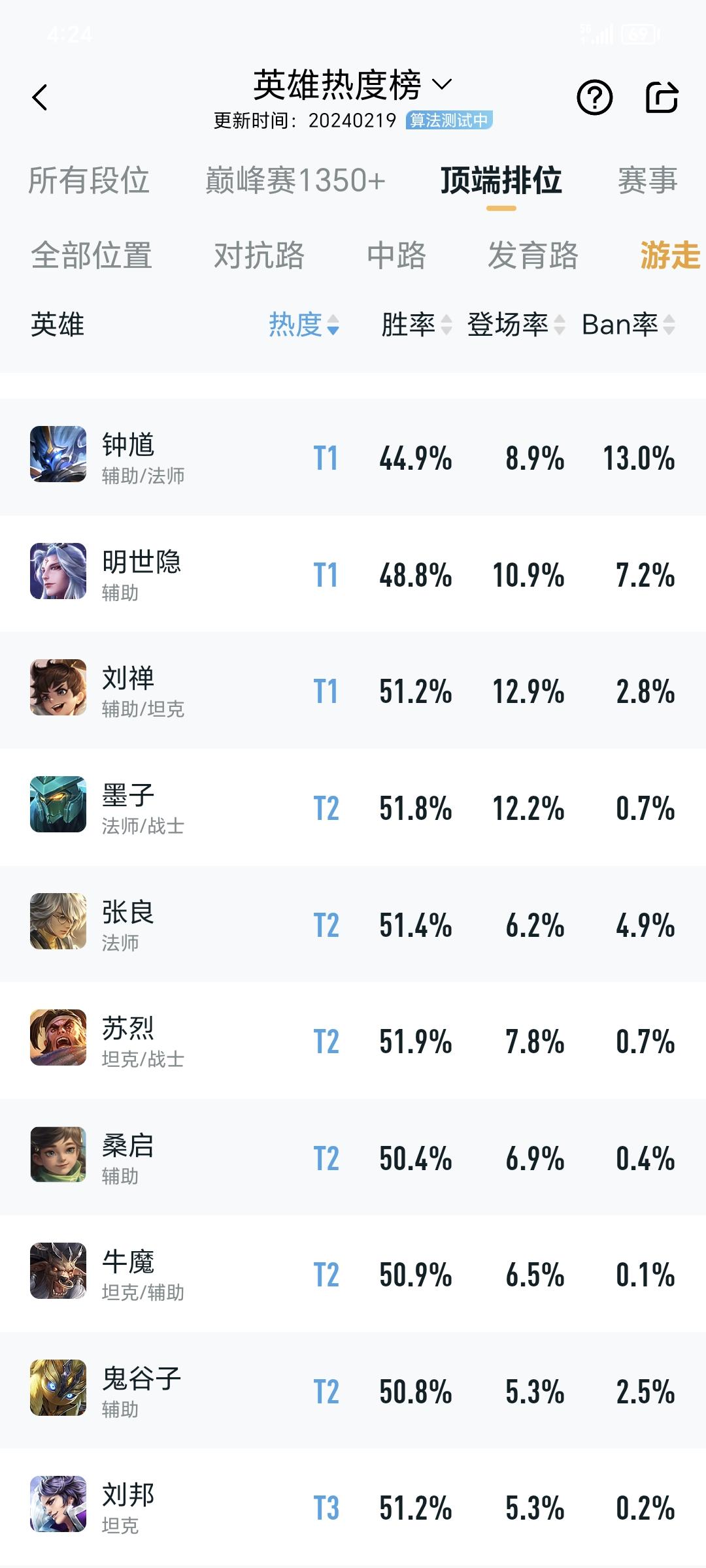706x1568 pixels.
Task: Sort the list by Ban率
Action: (x=628, y=325)
